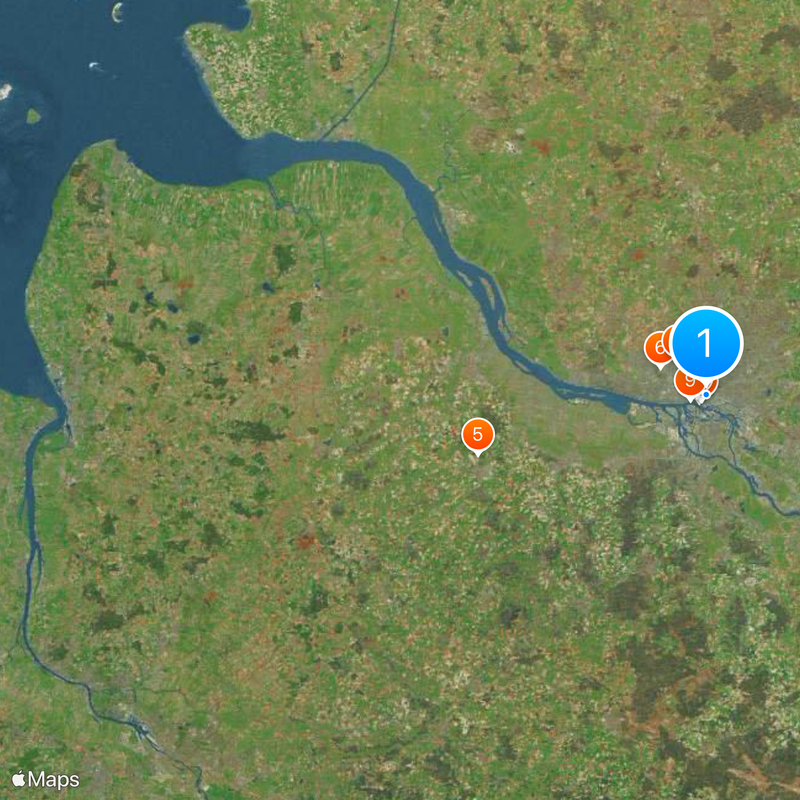Tap the orange map pin numbered 6
The image size is (800, 800).
(x=657, y=348)
